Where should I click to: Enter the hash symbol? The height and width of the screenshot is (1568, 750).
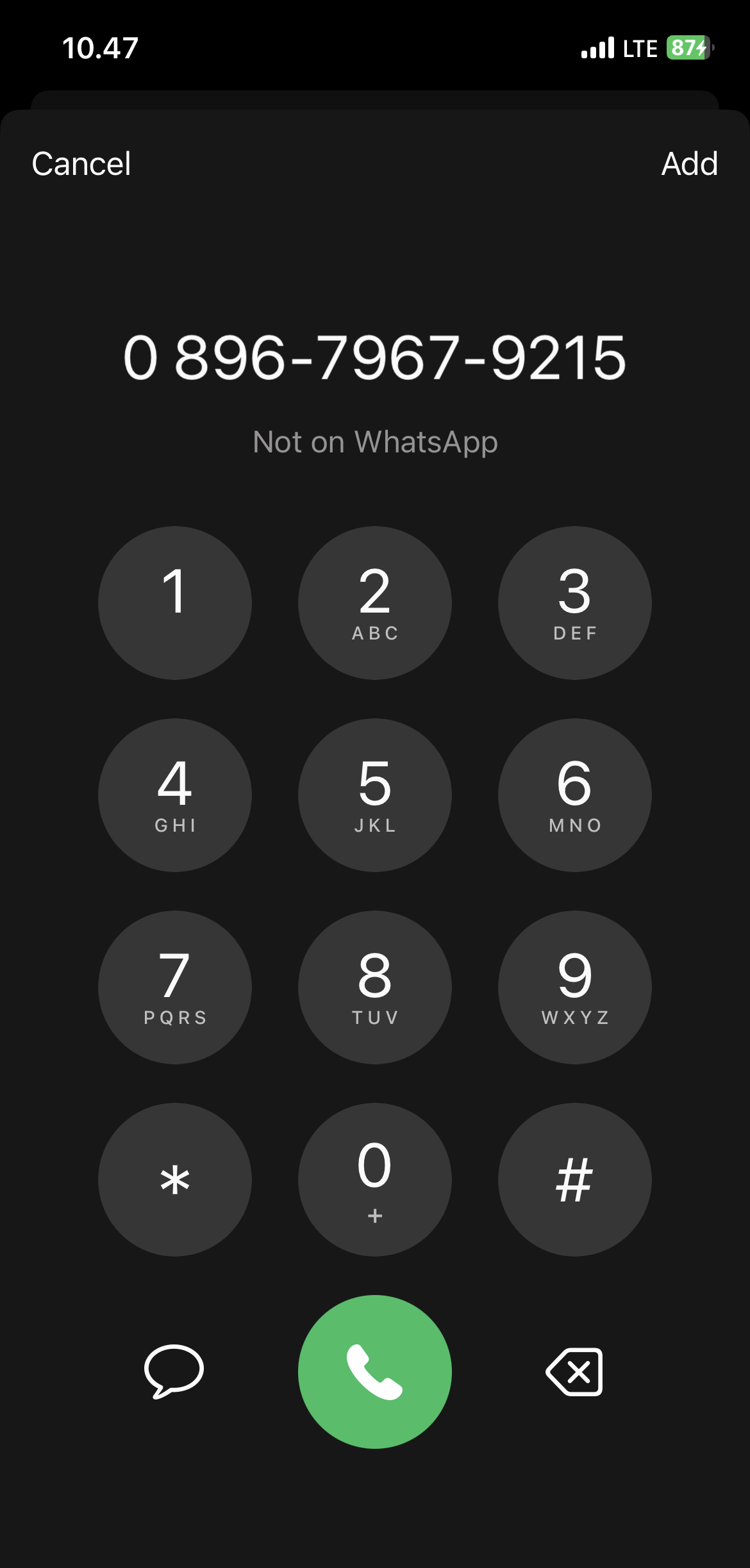574,1180
